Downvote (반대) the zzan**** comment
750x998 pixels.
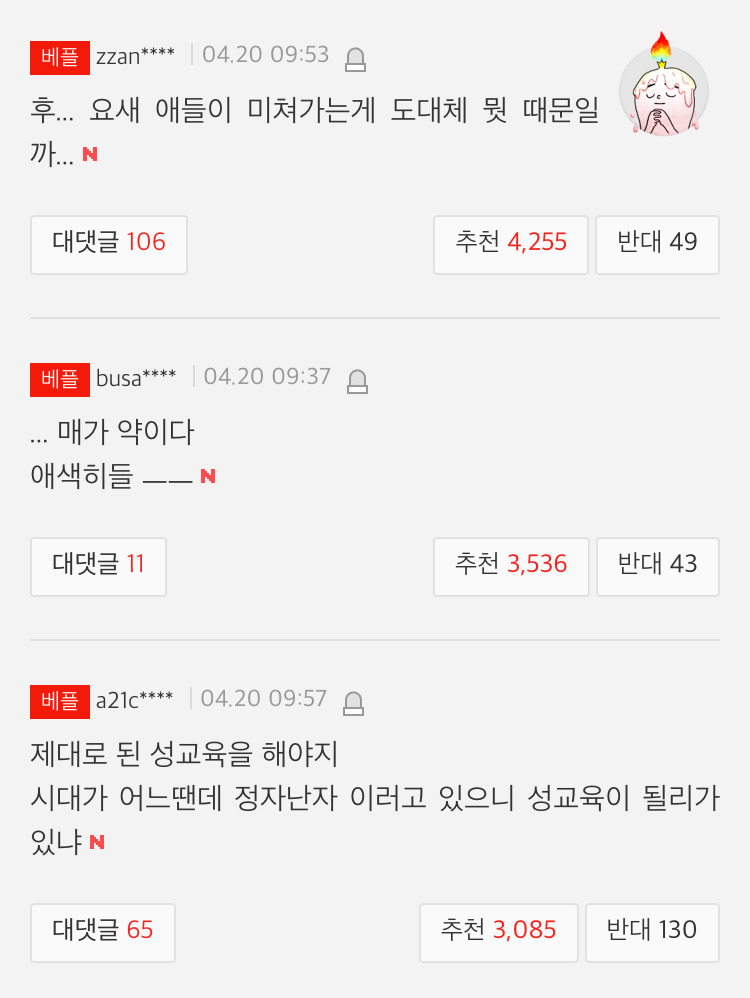pos(657,245)
